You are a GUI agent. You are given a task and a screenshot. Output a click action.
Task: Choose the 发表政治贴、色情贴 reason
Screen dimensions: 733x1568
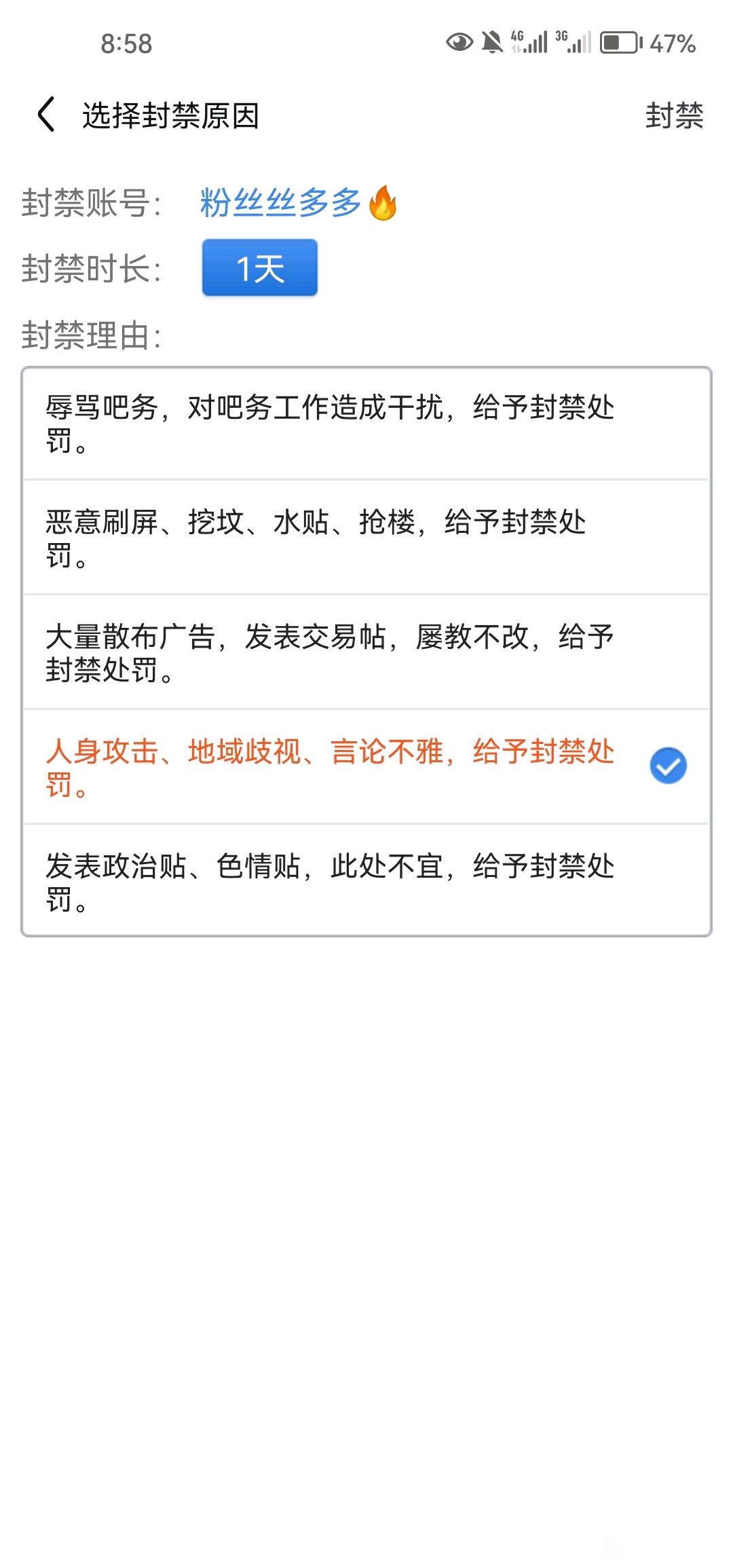point(366,880)
